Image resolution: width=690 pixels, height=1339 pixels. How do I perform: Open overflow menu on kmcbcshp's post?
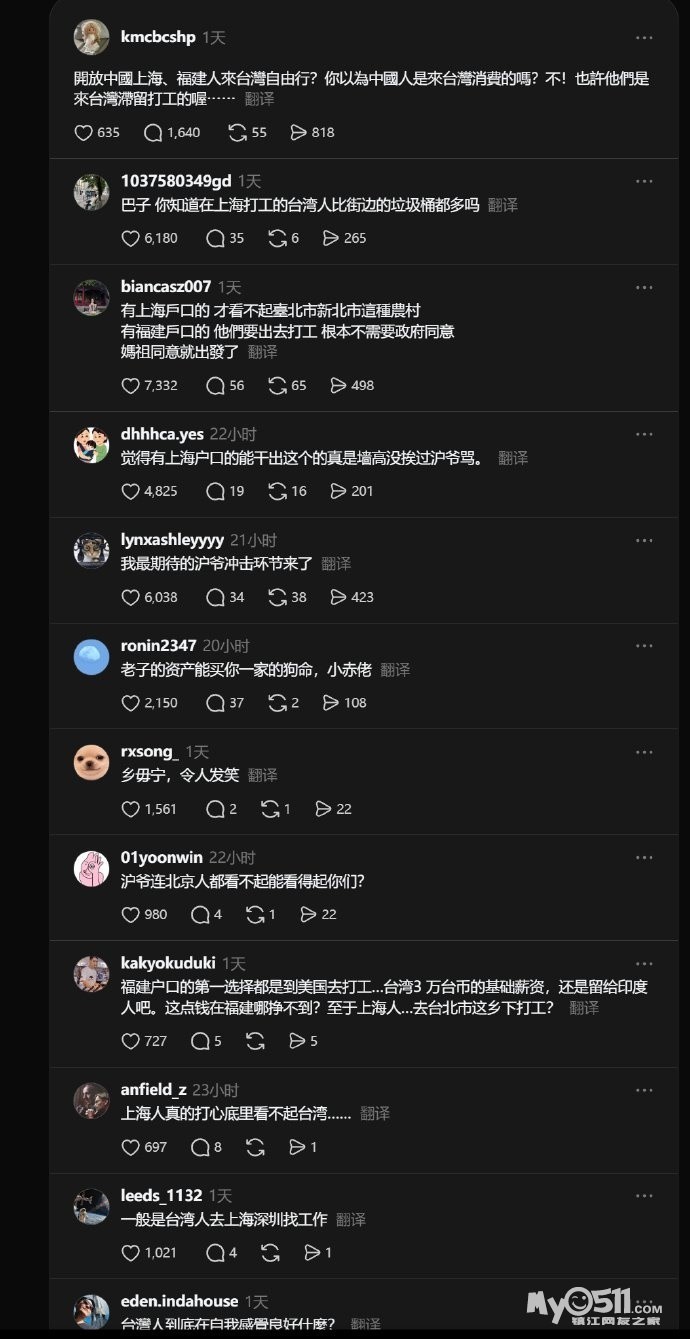[644, 38]
